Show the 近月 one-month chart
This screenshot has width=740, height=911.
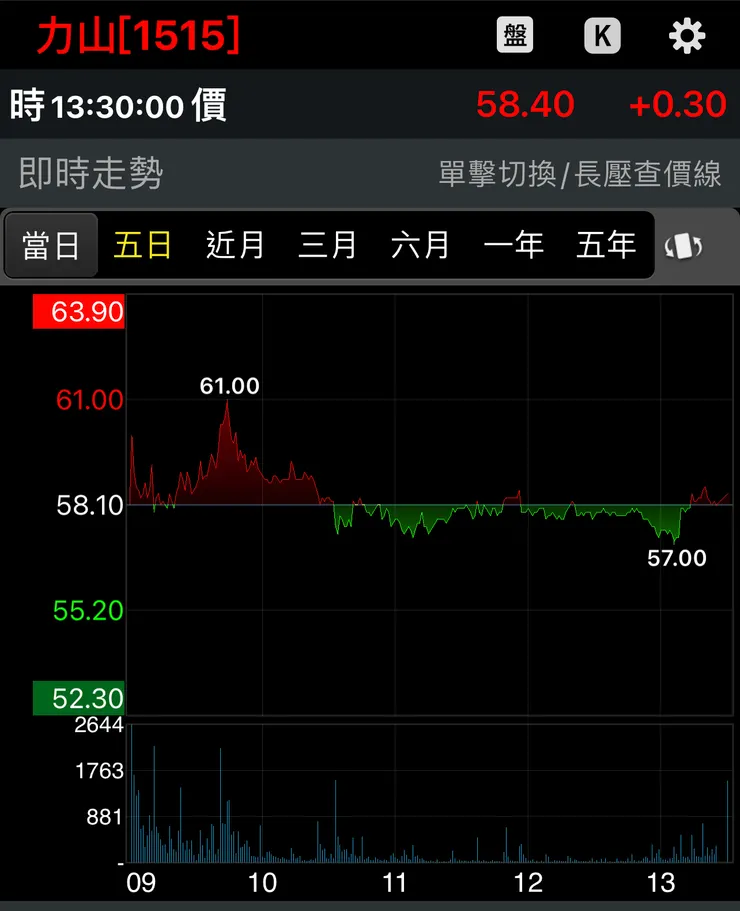pos(235,245)
